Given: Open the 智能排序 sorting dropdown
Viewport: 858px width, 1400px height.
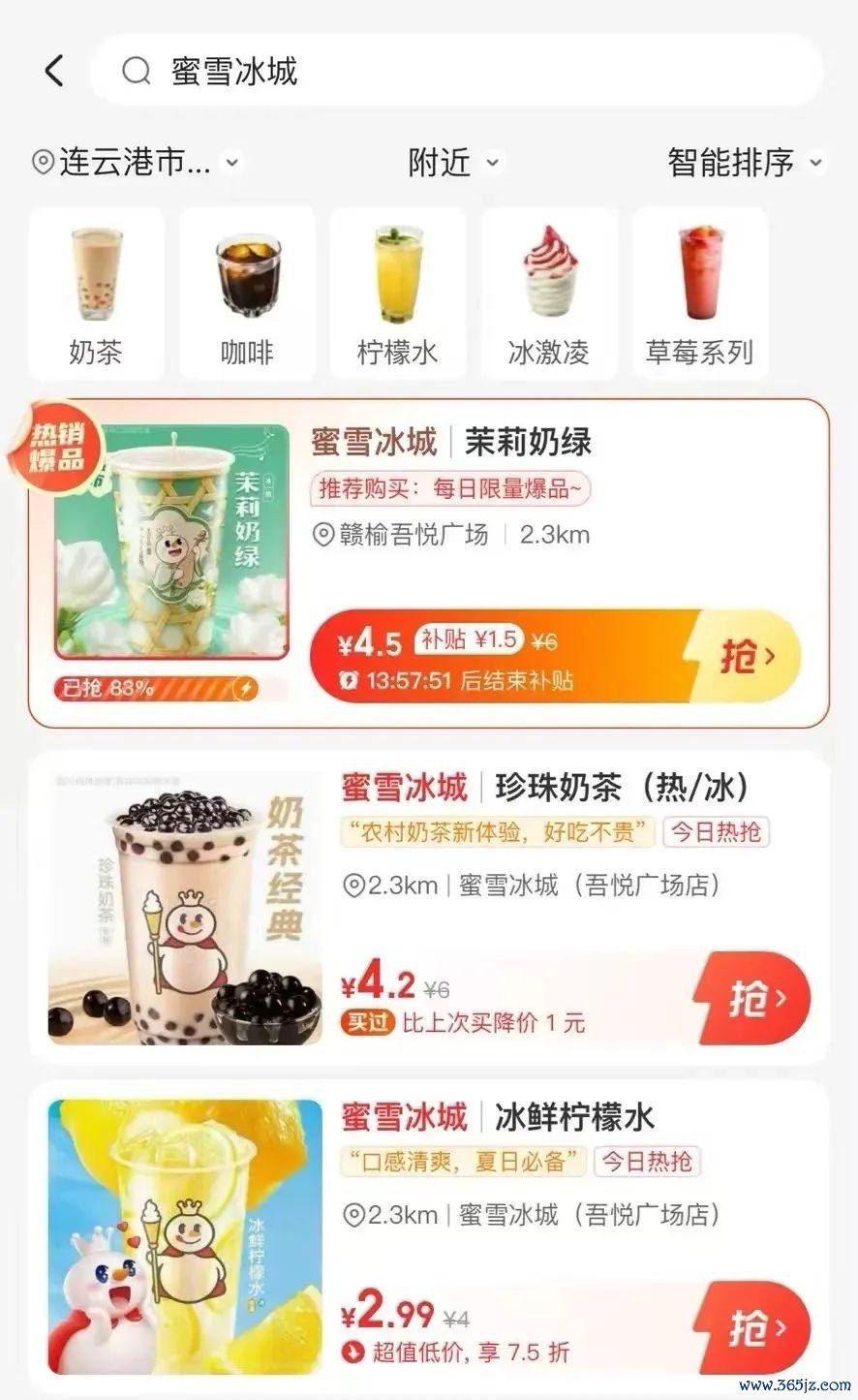Looking at the screenshot, I should point(745,162).
